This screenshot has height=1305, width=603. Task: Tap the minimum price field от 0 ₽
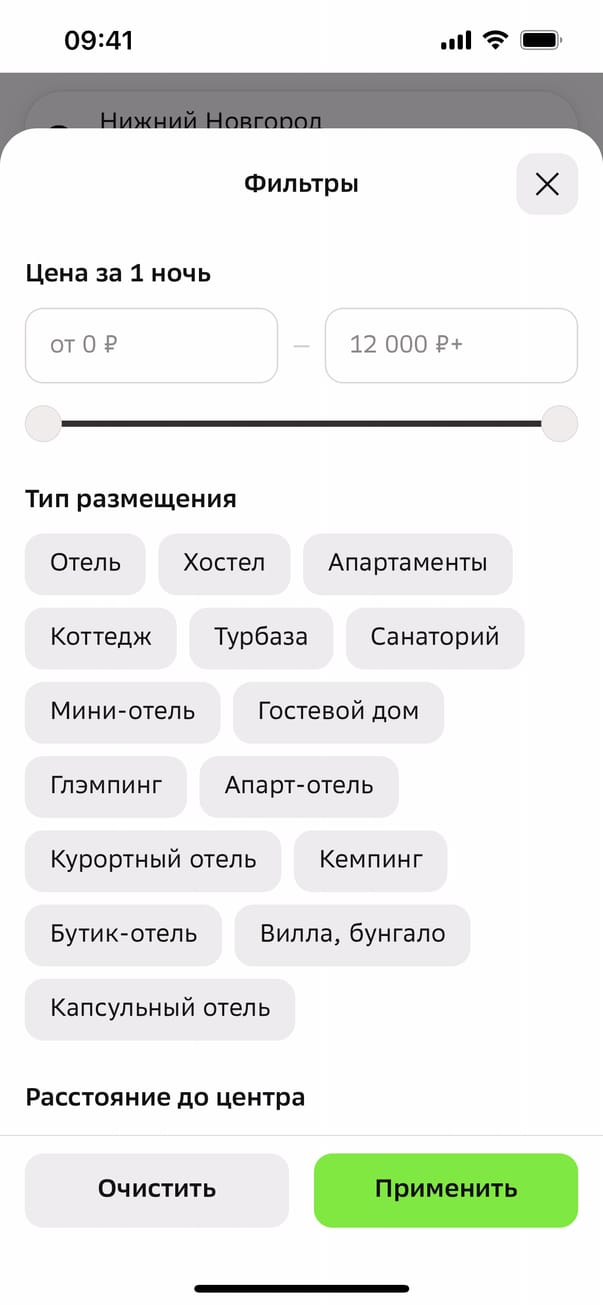pyautogui.click(x=151, y=345)
